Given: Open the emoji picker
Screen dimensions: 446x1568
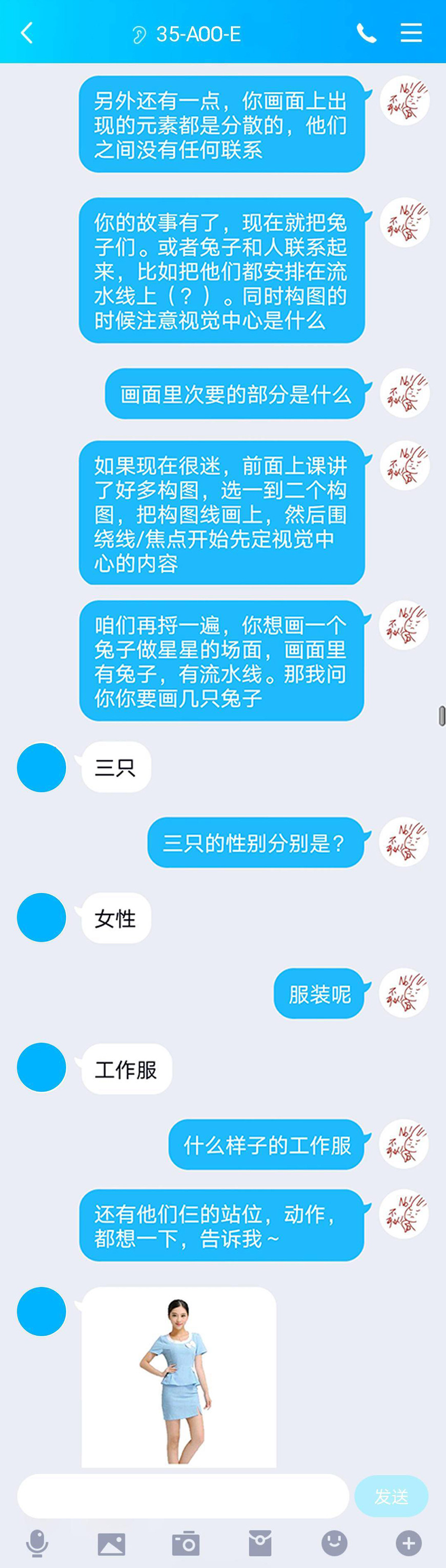Looking at the screenshot, I should [x=334, y=1543].
